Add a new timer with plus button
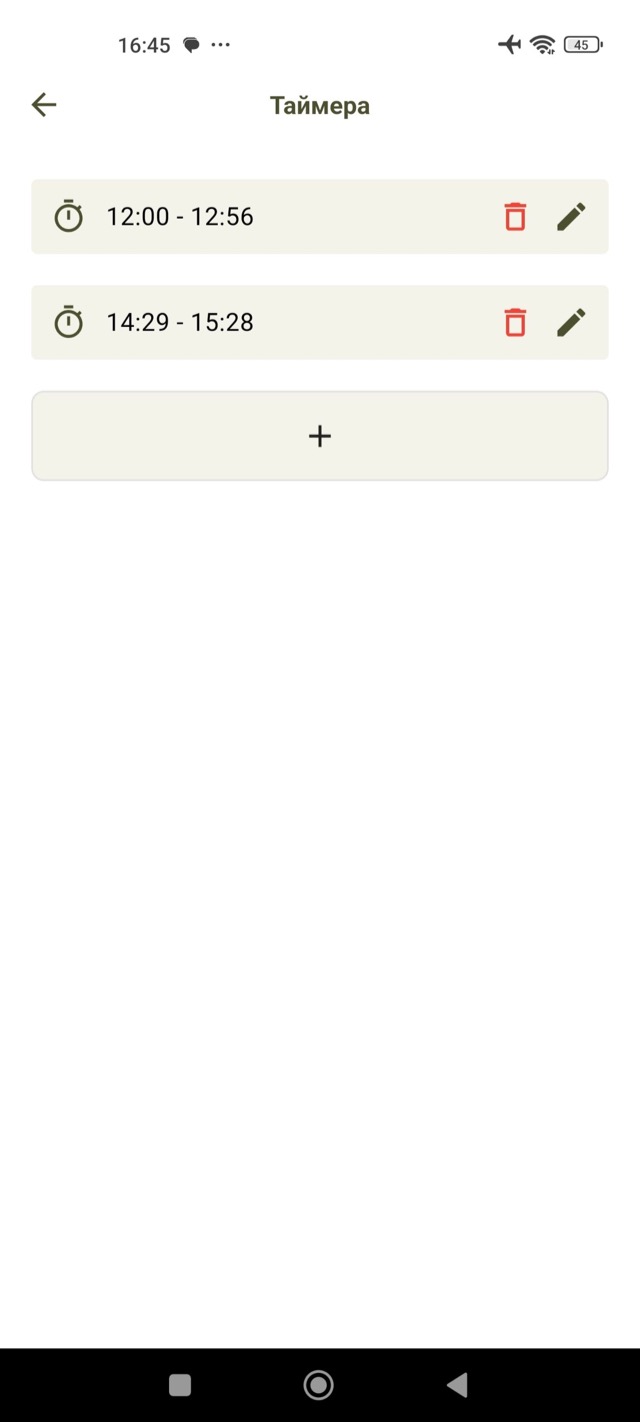Viewport: 640px width, 1422px height. point(320,436)
